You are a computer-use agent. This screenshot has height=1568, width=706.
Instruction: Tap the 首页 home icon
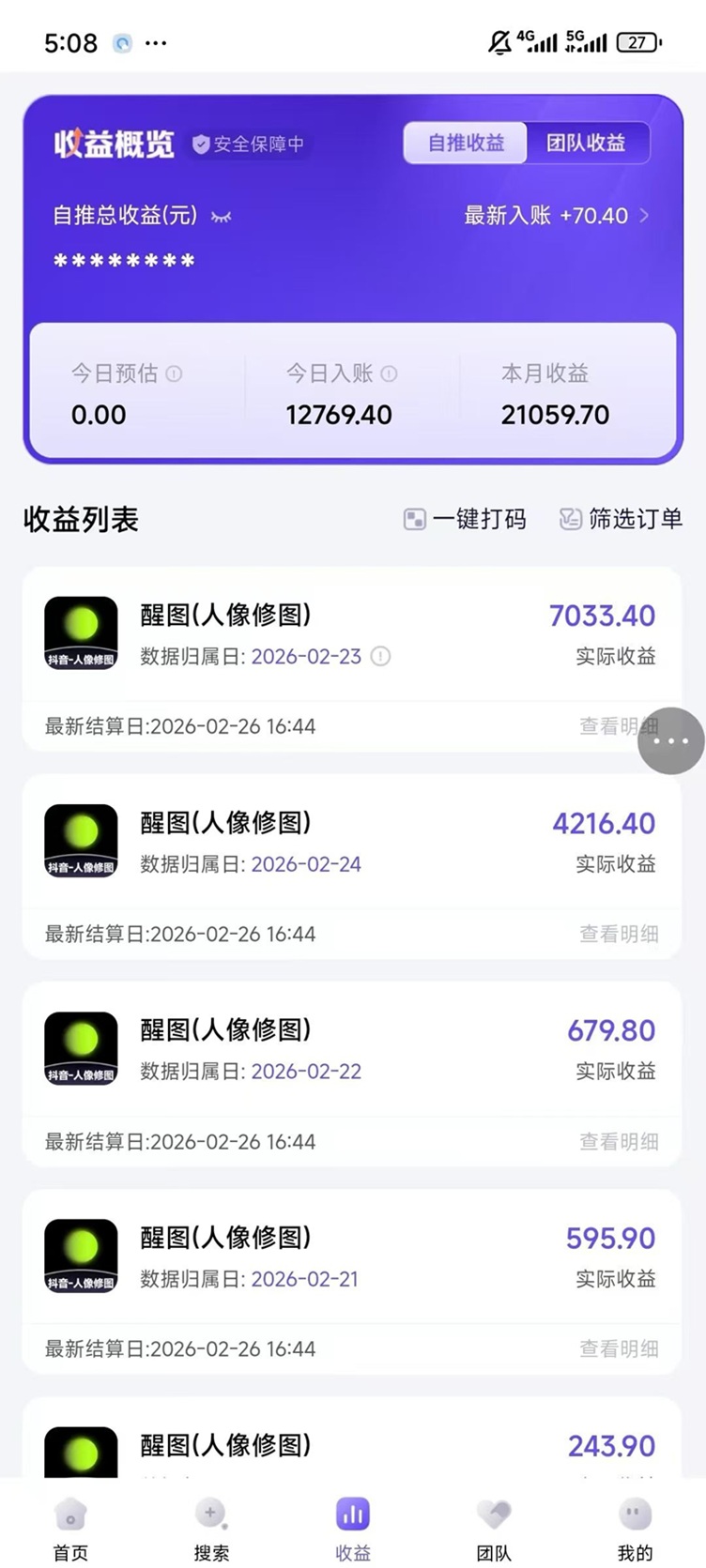70,1514
